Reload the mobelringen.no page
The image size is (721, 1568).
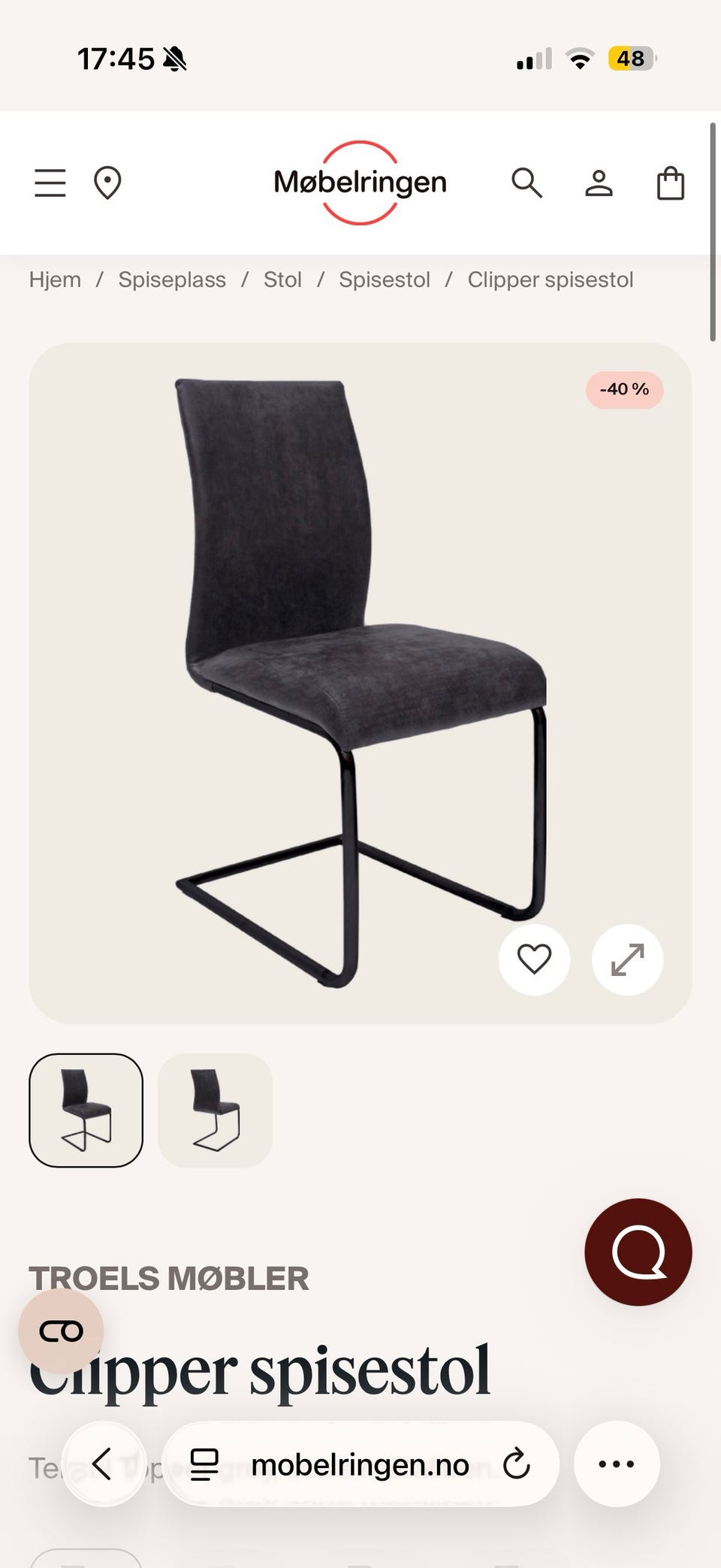click(x=517, y=1464)
